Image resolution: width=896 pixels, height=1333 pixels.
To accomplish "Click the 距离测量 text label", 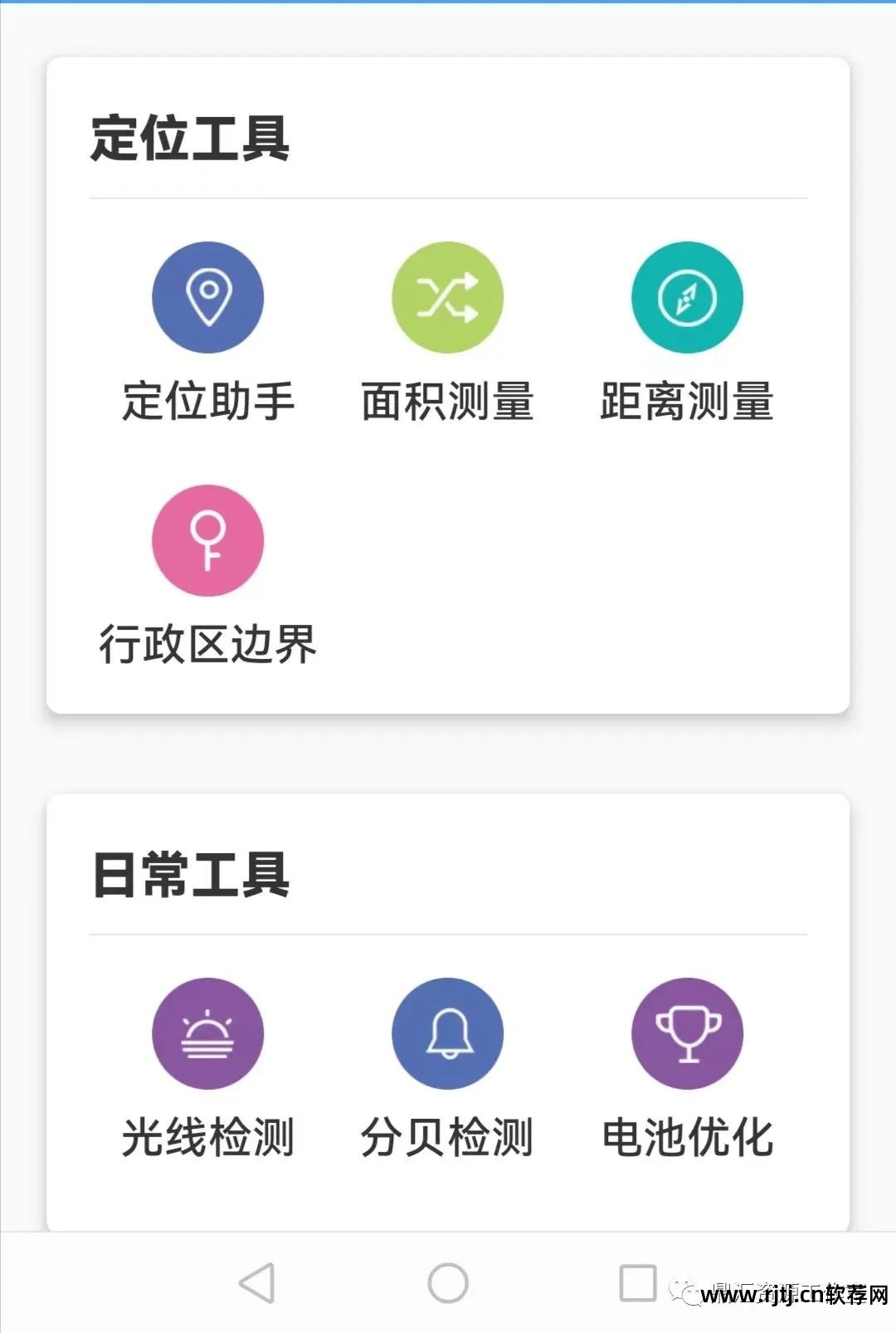I will pos(687,401).
